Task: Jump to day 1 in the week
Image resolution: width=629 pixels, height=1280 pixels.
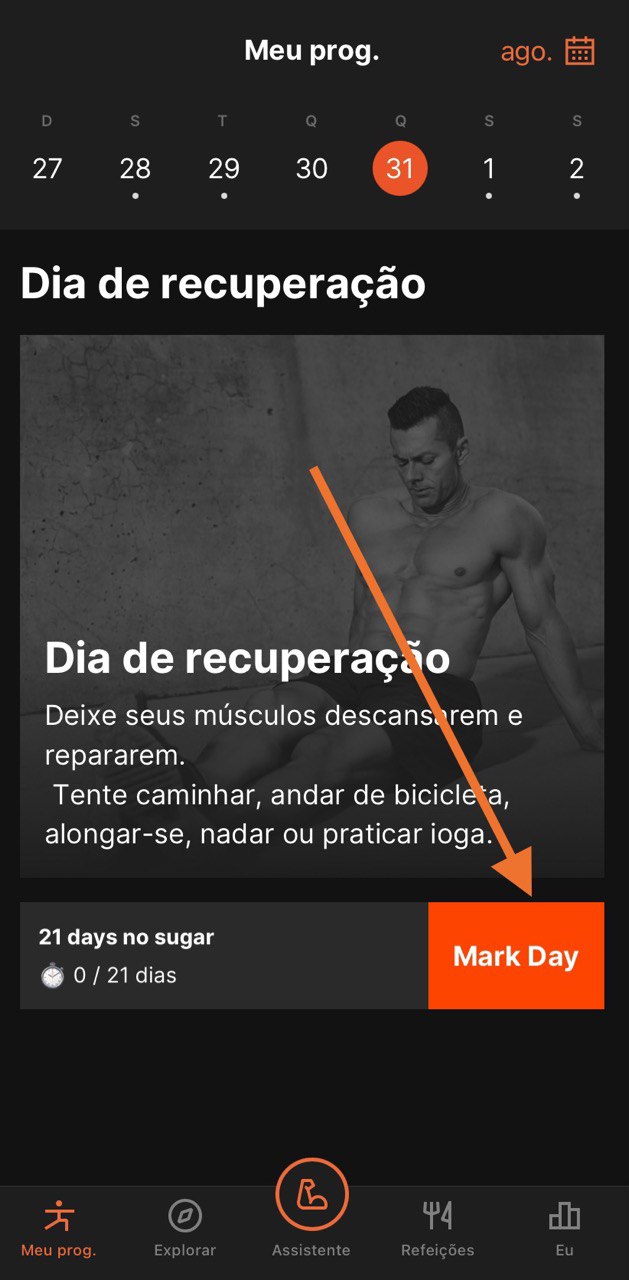Action: point(488,168)
